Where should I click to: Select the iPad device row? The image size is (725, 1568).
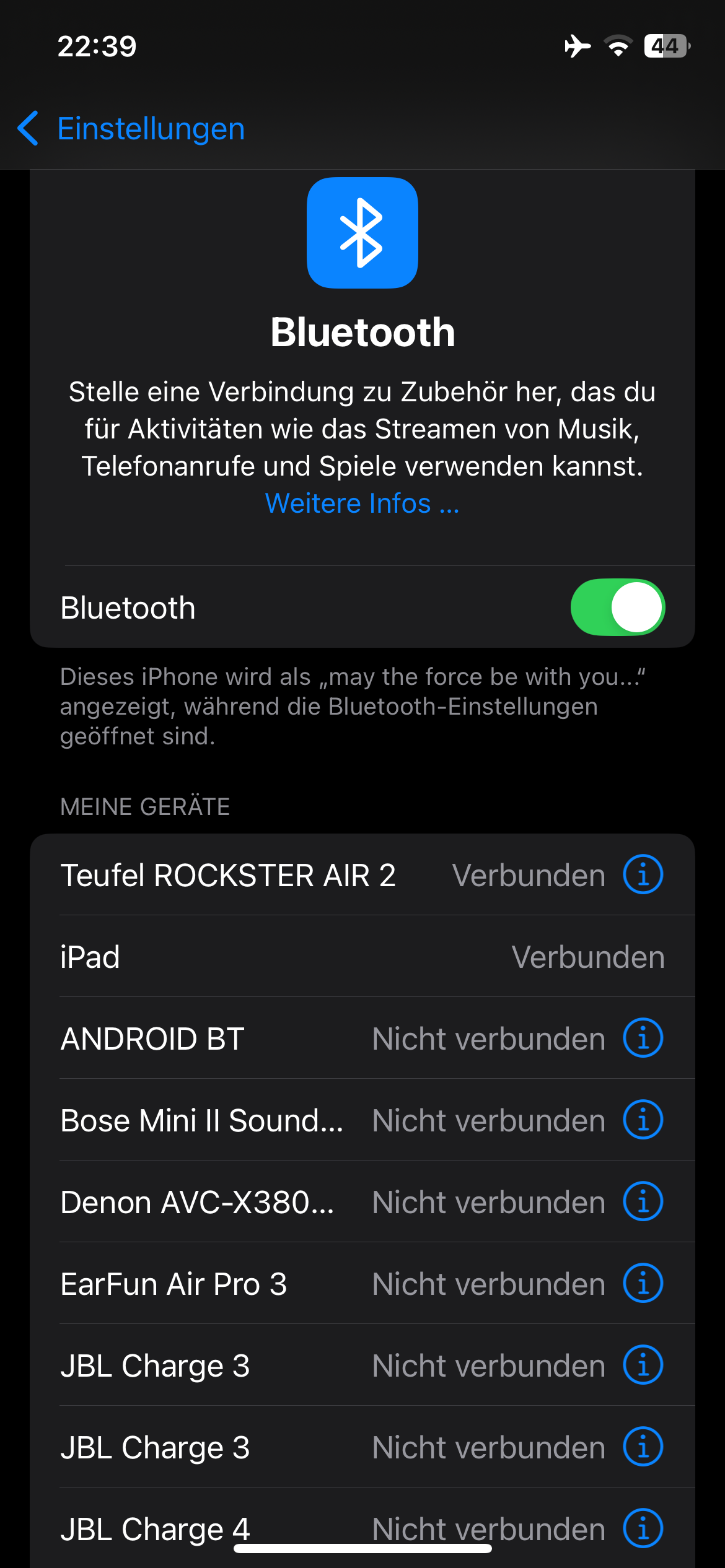362,957
